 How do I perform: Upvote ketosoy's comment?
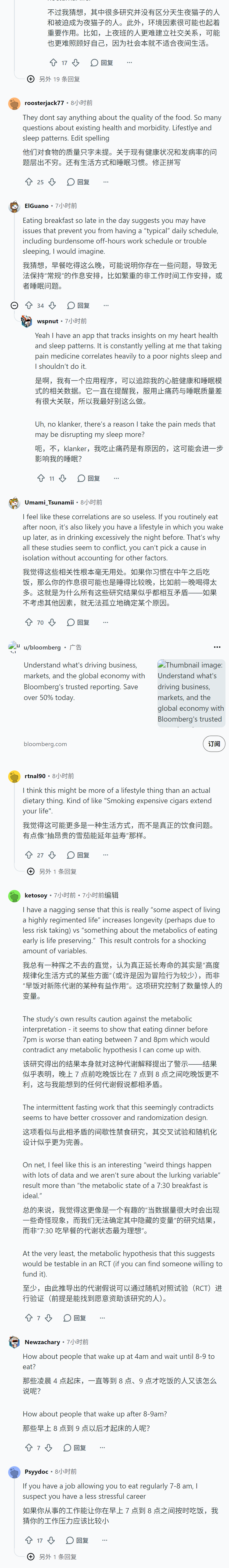coord(29,1301)
